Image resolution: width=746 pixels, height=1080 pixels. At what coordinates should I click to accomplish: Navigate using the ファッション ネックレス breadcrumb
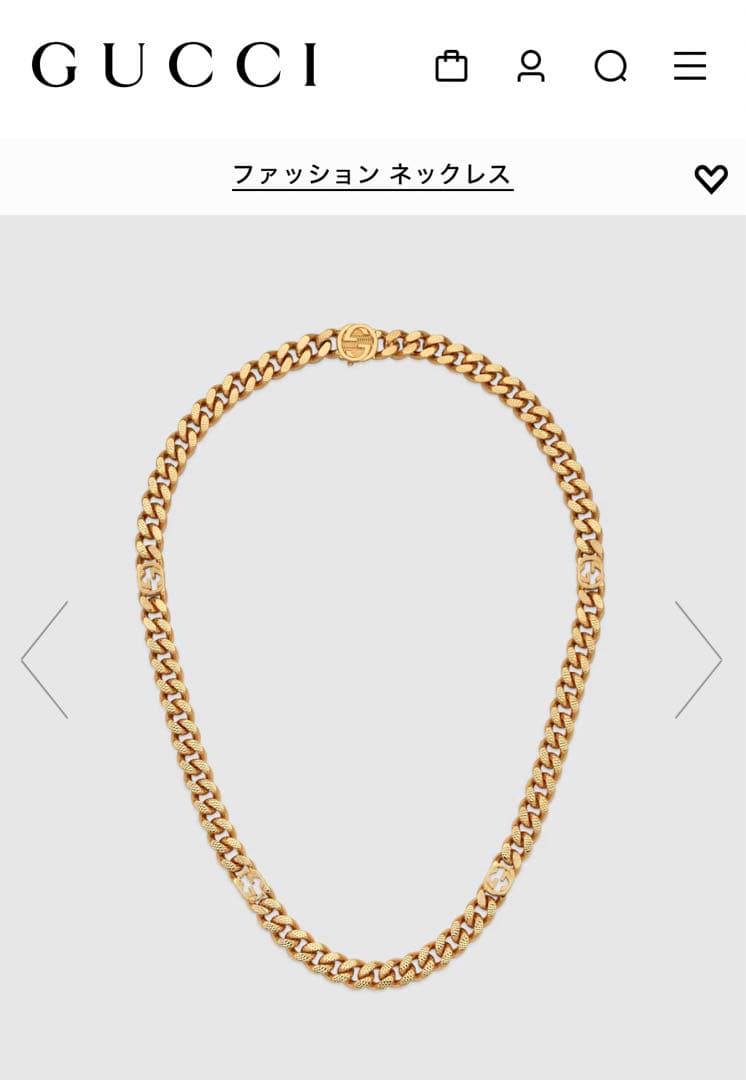(373, 173)
